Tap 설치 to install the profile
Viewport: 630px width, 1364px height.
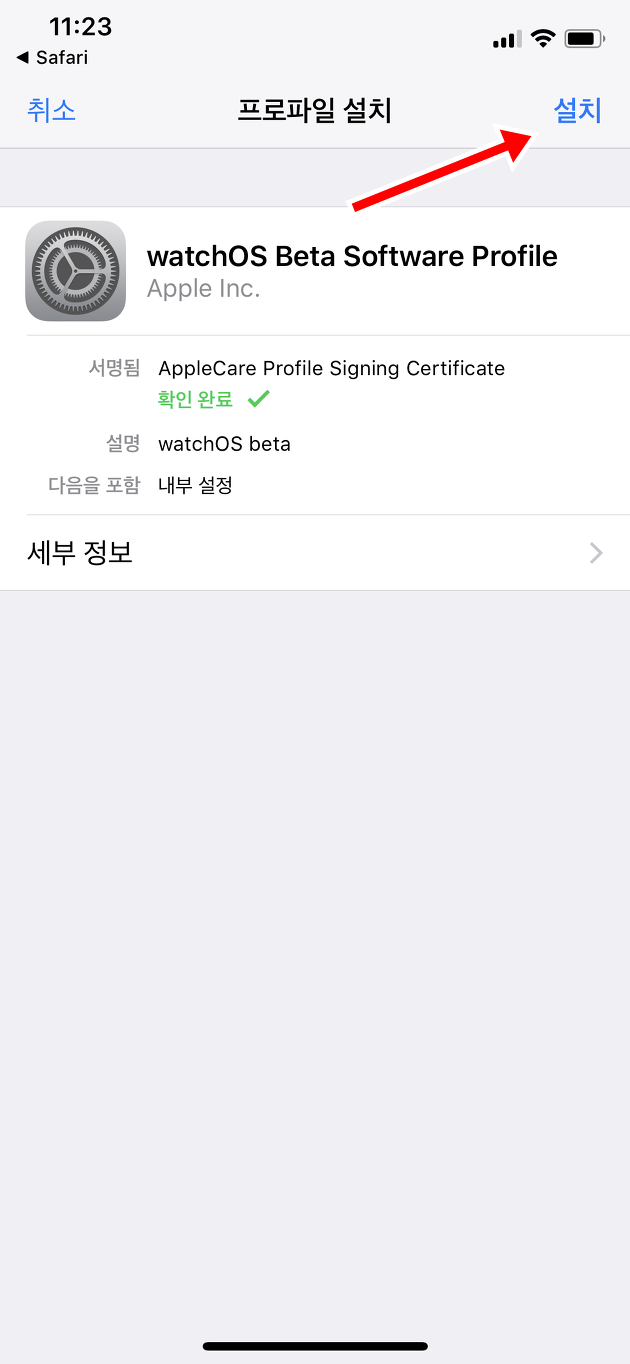point(578,110)
